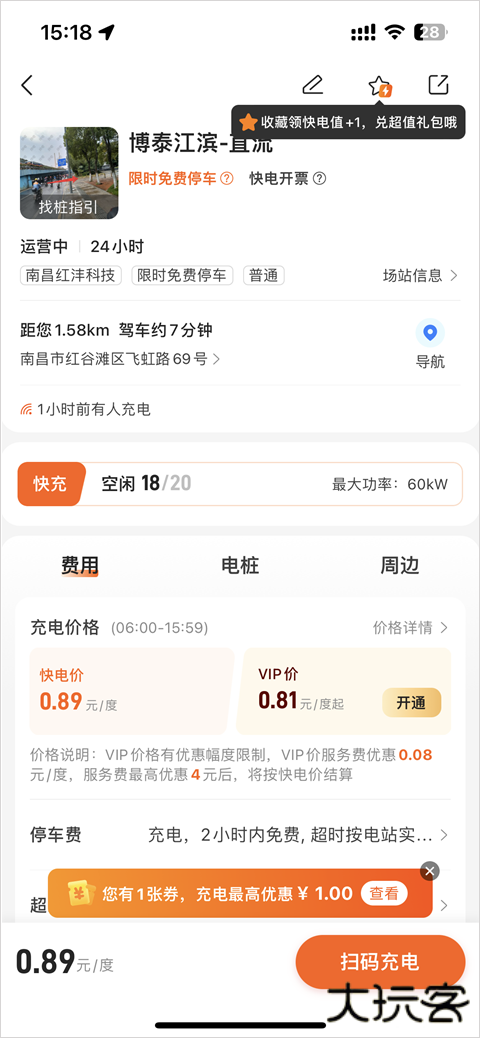View 价格详情 for charging prices
The height and width of the screenshot is (1038, 480).
(410, 627)
